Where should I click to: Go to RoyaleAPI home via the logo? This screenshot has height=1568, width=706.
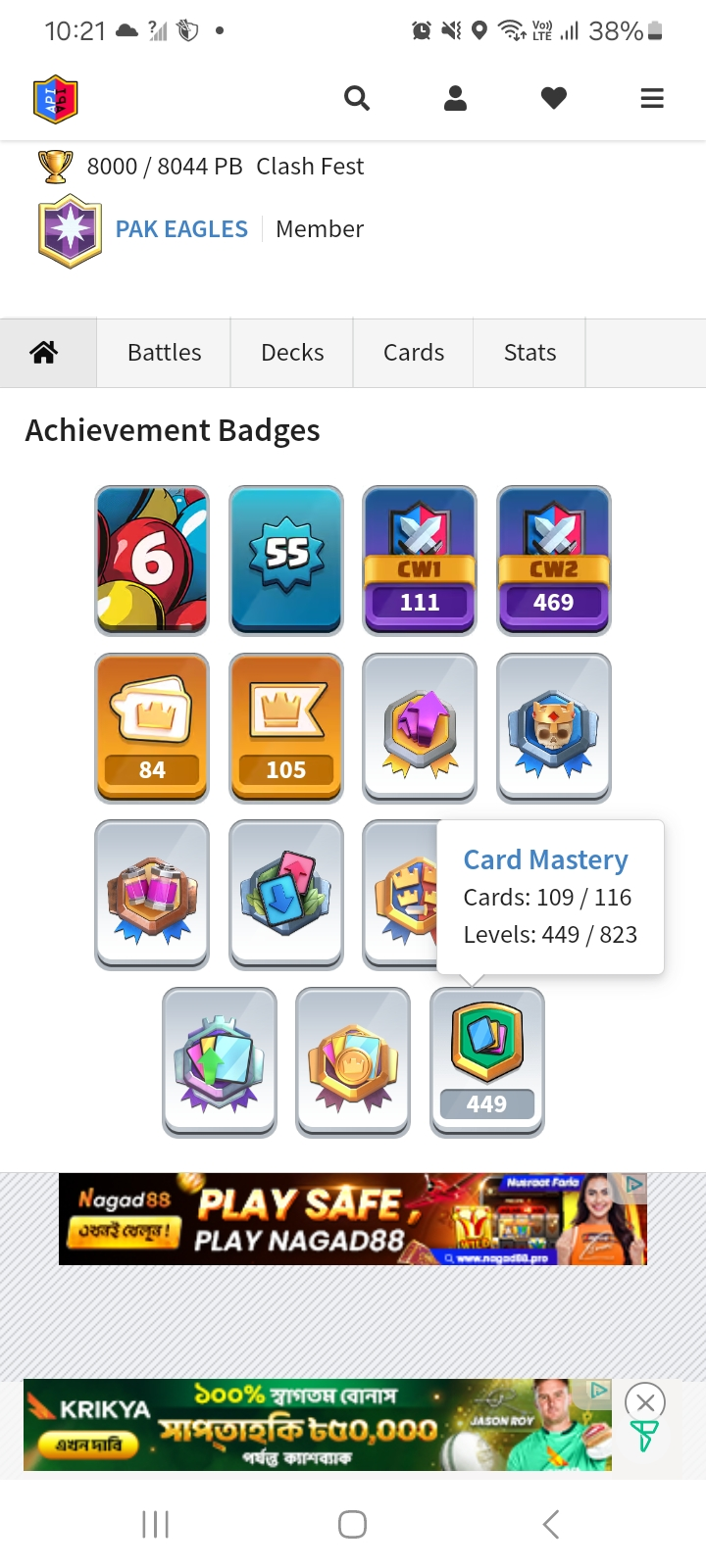pos(55,99)
